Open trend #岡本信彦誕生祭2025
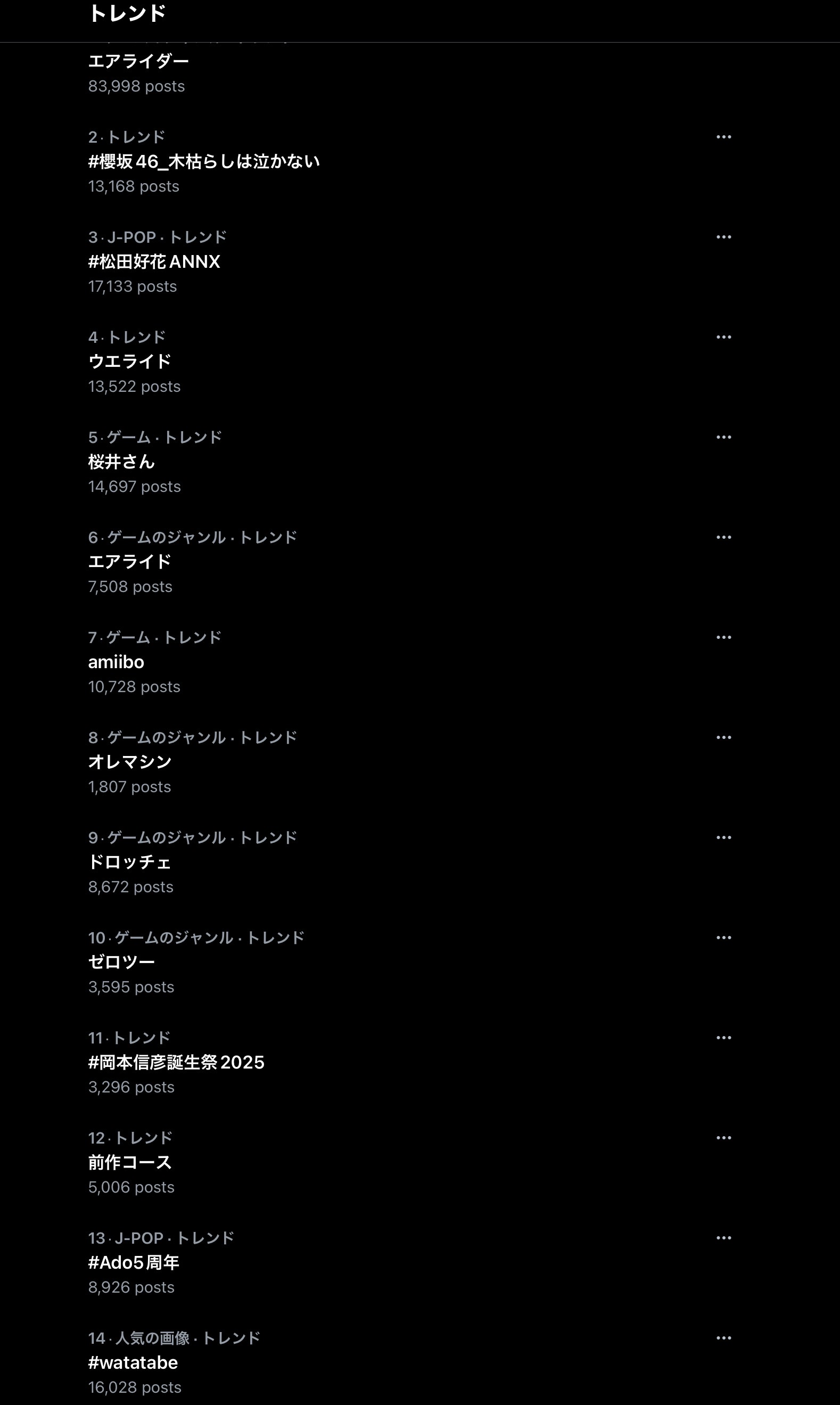The height and width of the screenshot is (1405, 840). click(x=176, y=1063)
